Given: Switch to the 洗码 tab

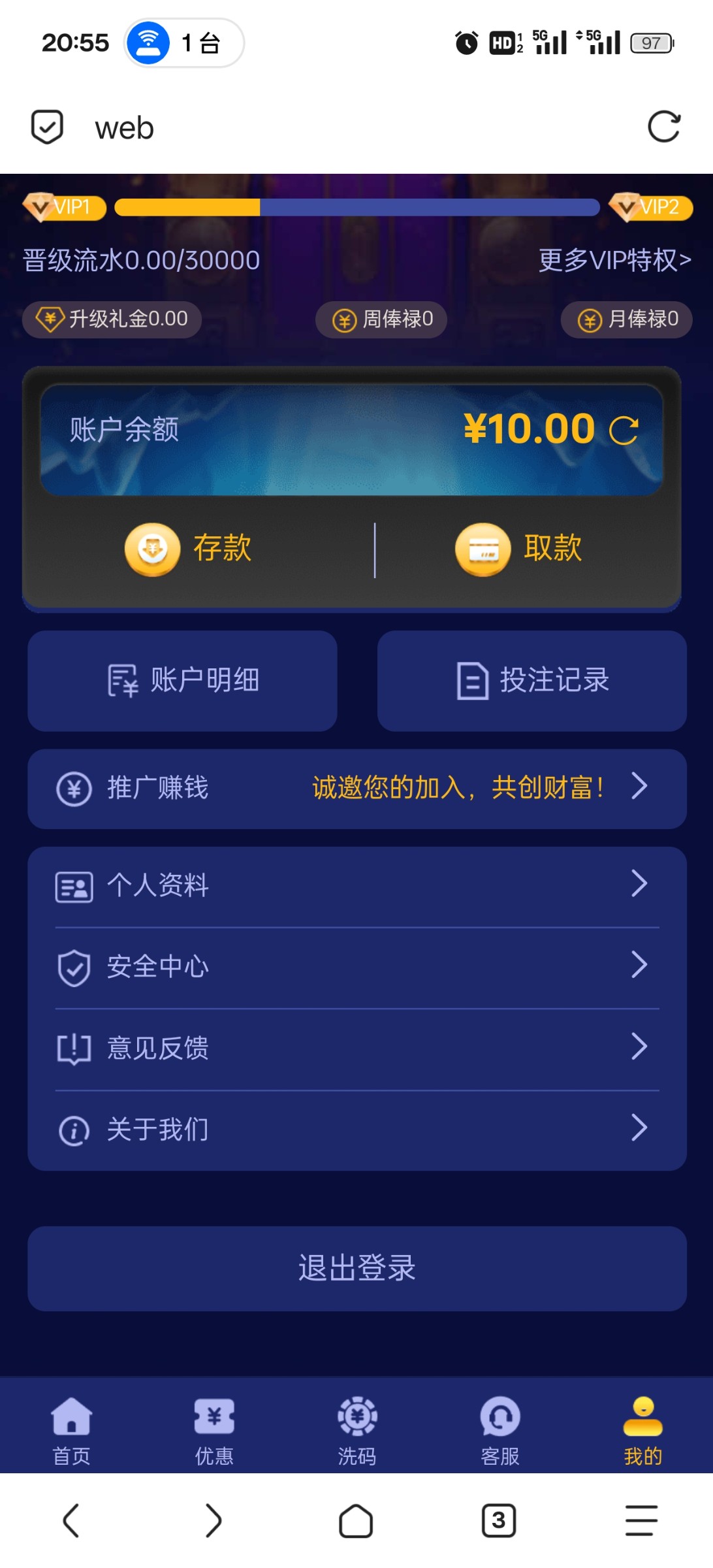Looking at the screenshot, I should coord(356,1431).
